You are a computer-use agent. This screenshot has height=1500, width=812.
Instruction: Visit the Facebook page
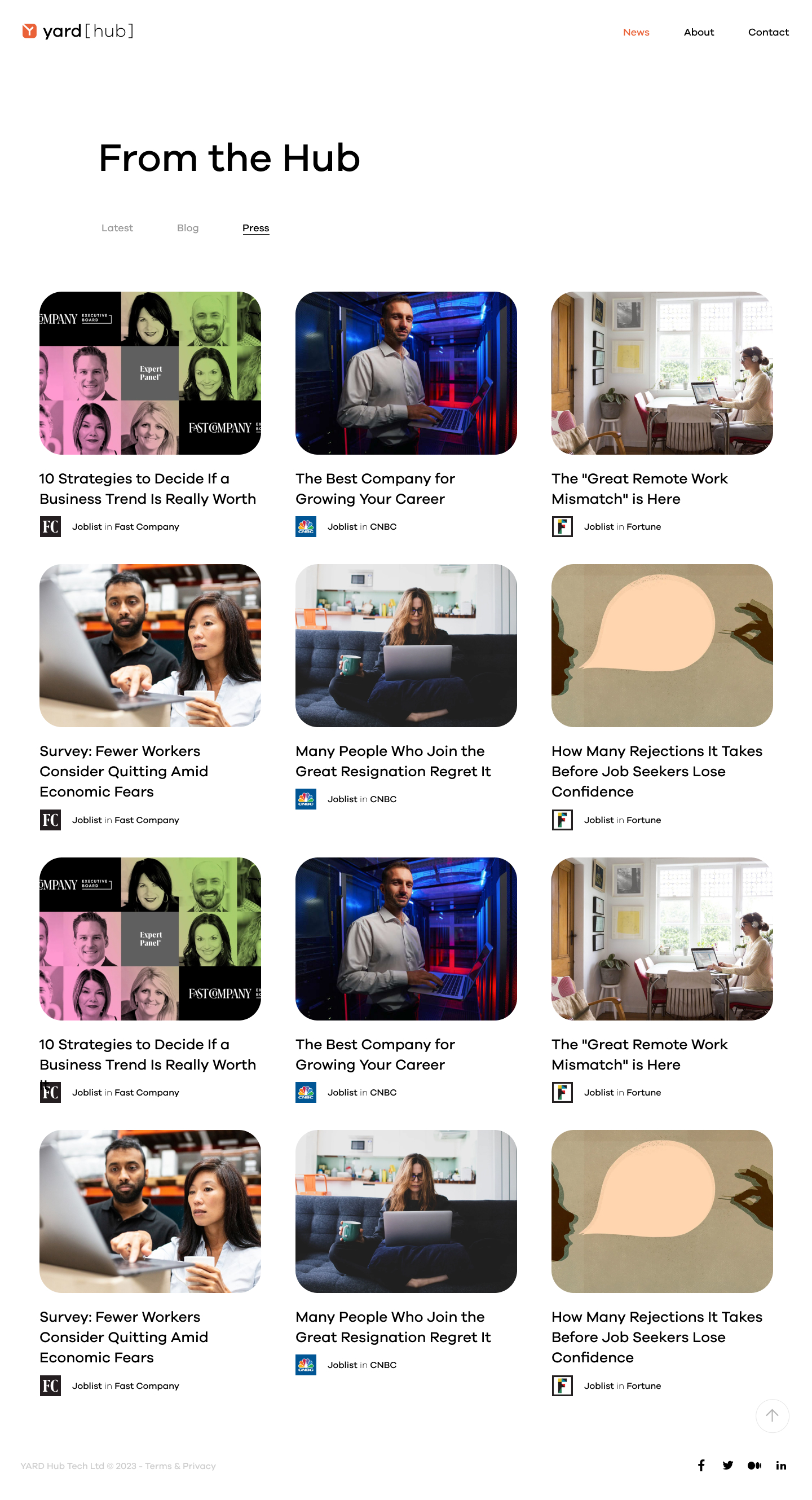point(701,1465)
